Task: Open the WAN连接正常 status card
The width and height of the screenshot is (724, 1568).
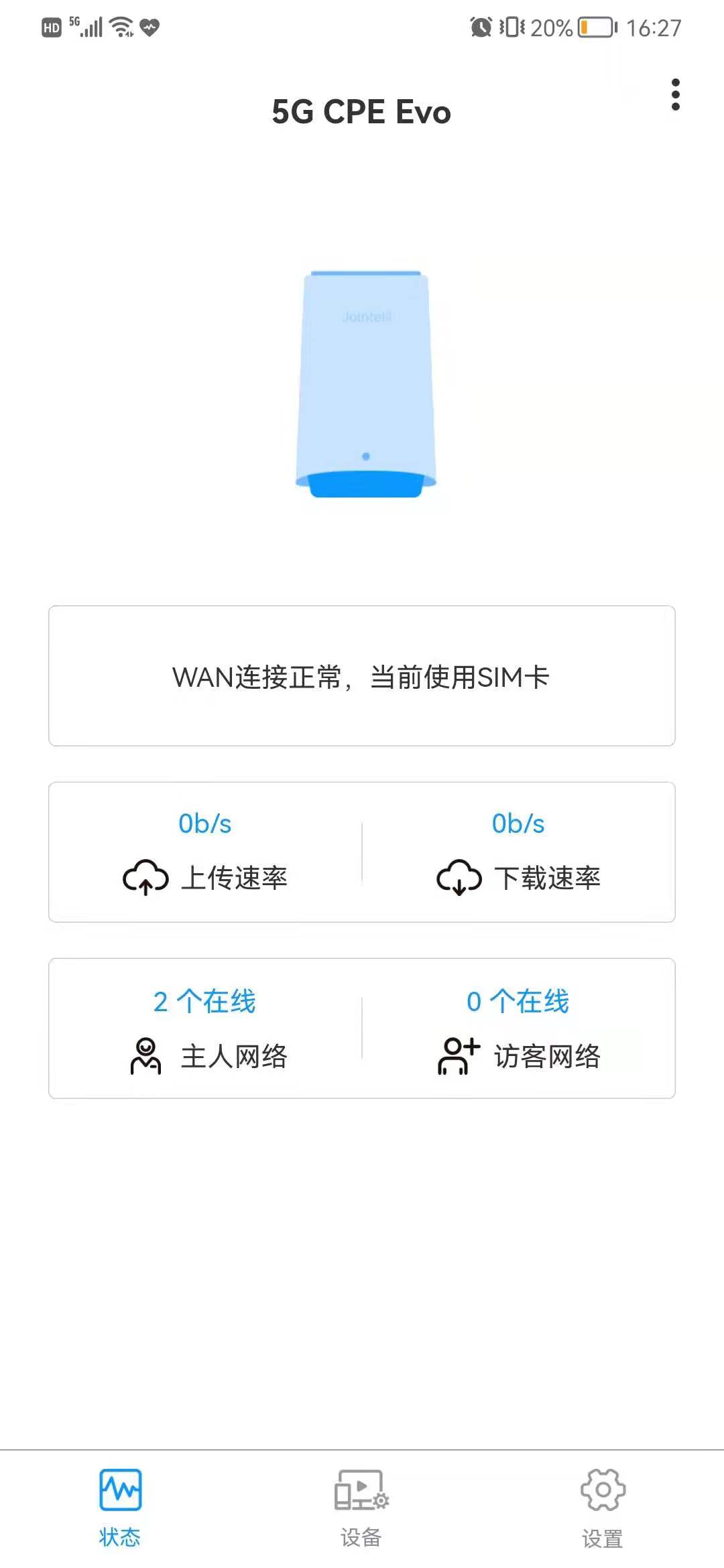Action: tap(361, 676)
